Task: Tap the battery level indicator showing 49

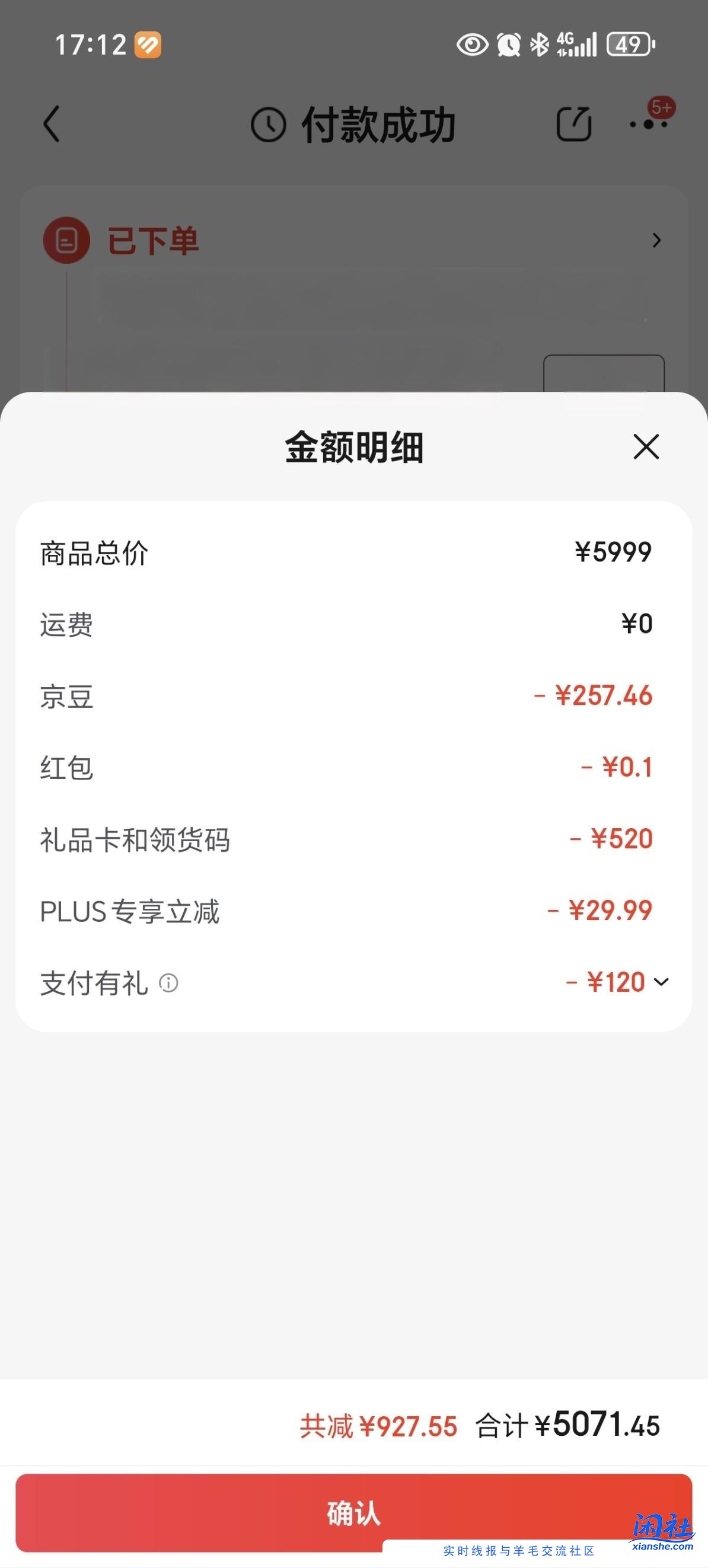Action: tap(629, 44)
